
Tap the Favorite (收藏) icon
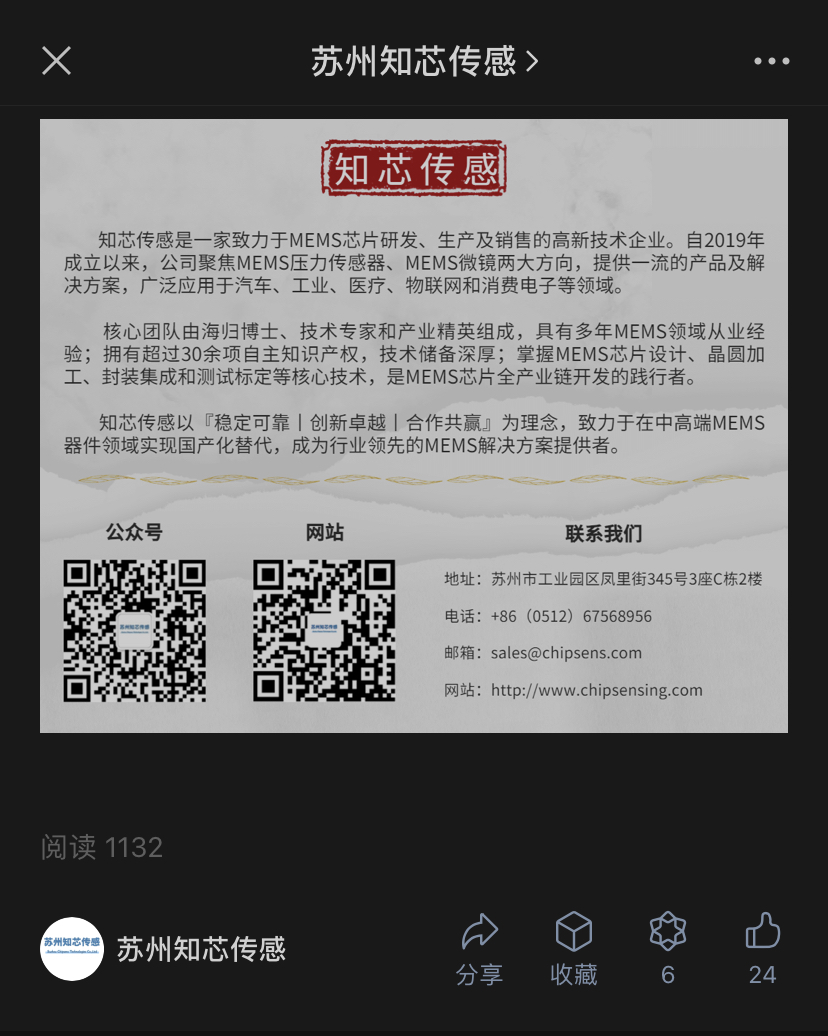click(x=573, y=932)
